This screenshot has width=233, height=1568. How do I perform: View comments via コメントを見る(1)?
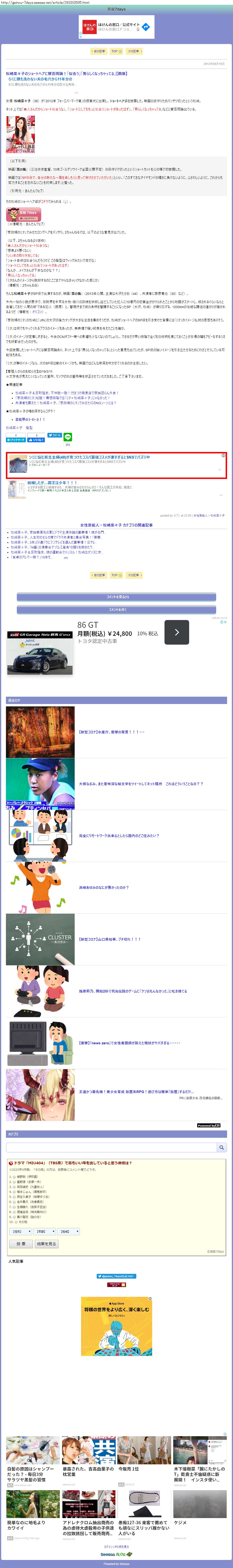coord(117,597)
